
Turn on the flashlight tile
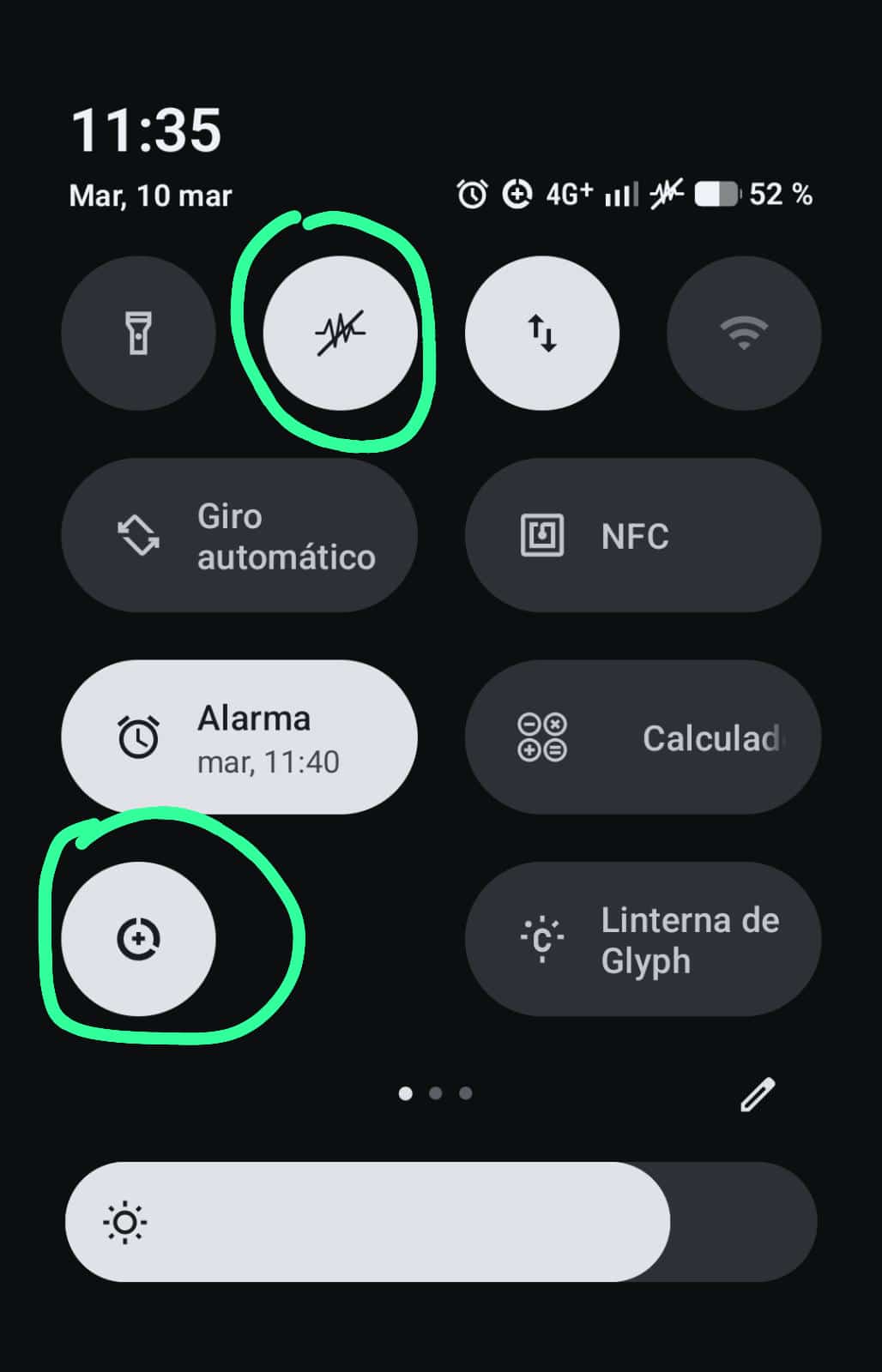pos(138,333)
